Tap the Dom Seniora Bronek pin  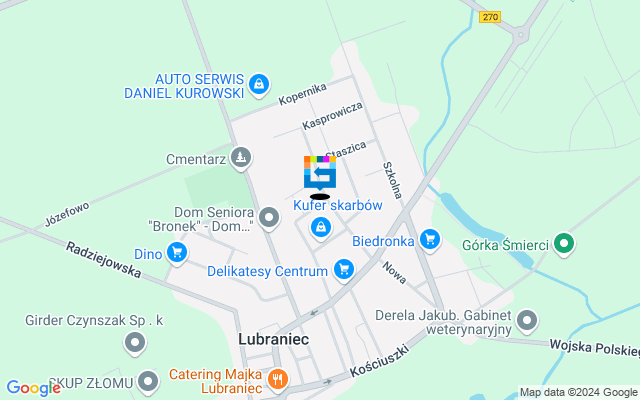[x=269, y=217]
